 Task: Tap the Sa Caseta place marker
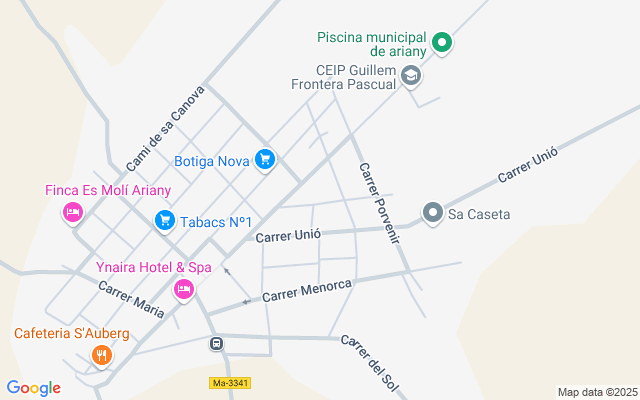tap(432, 213)
